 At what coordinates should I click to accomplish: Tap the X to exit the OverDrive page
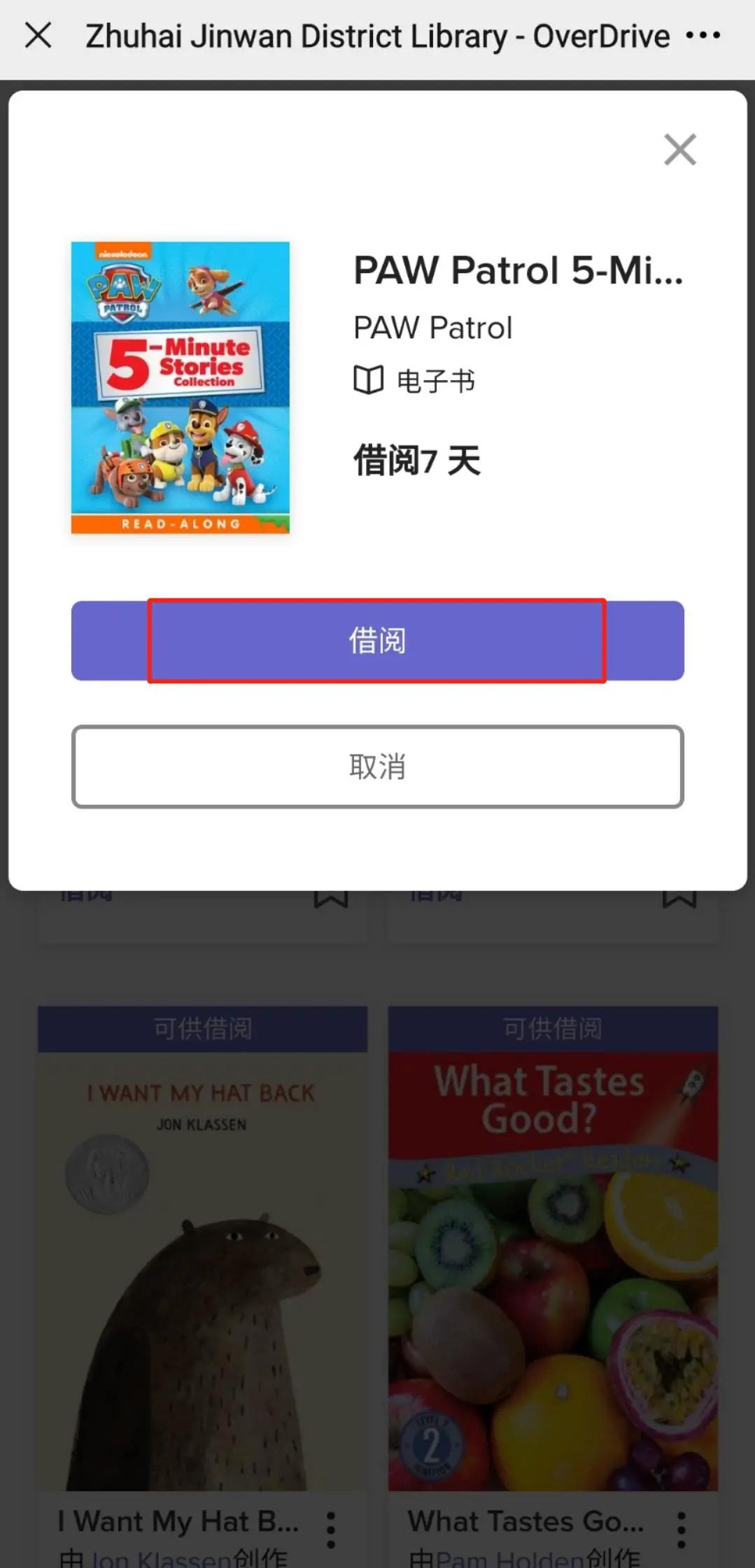click(x=38, y=36)
